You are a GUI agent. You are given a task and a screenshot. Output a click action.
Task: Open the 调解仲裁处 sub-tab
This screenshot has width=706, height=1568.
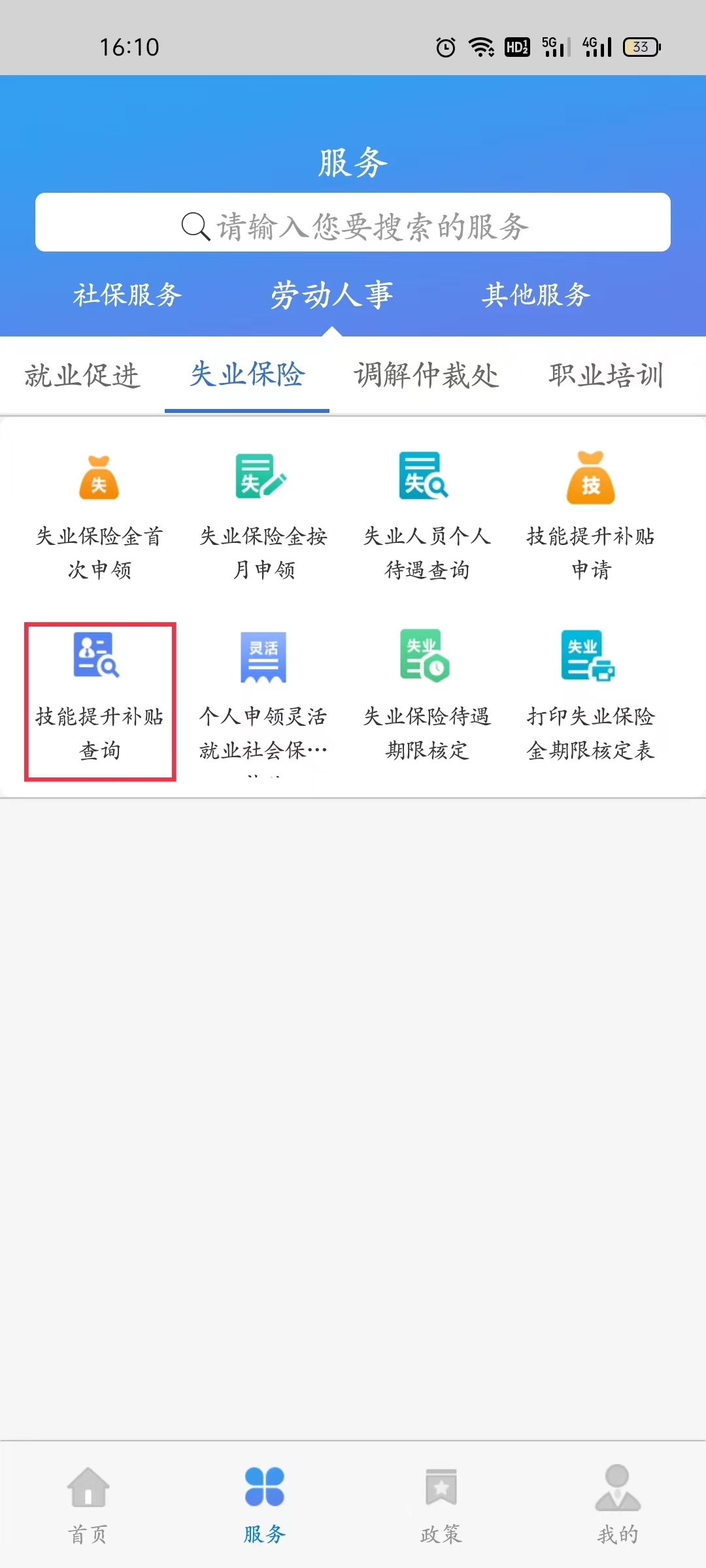point(426,376)
